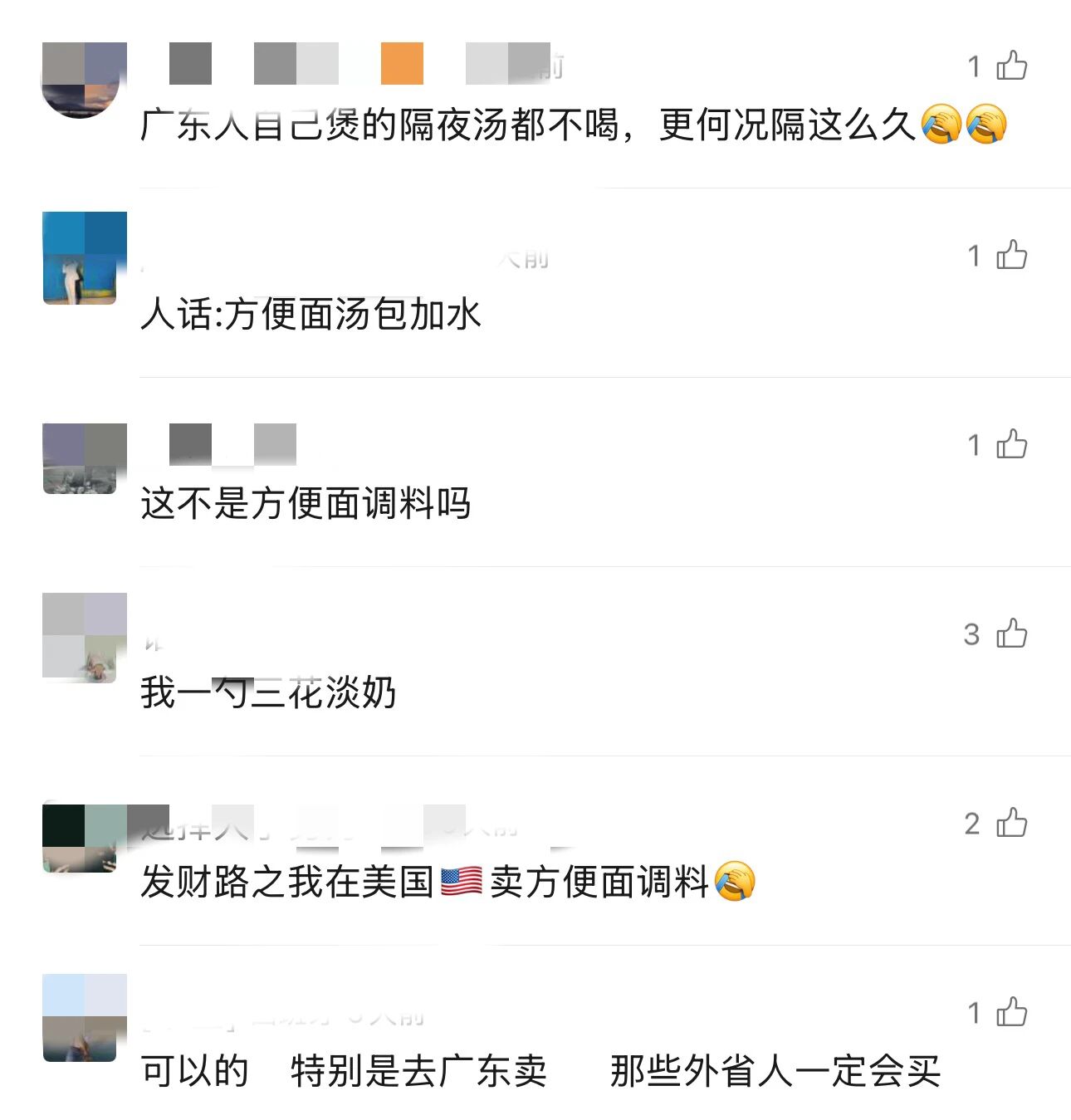Like the comment 我一勺三花淡奶
The width and height of the screenshot is (1071, 1120).
click(1011, 633)
